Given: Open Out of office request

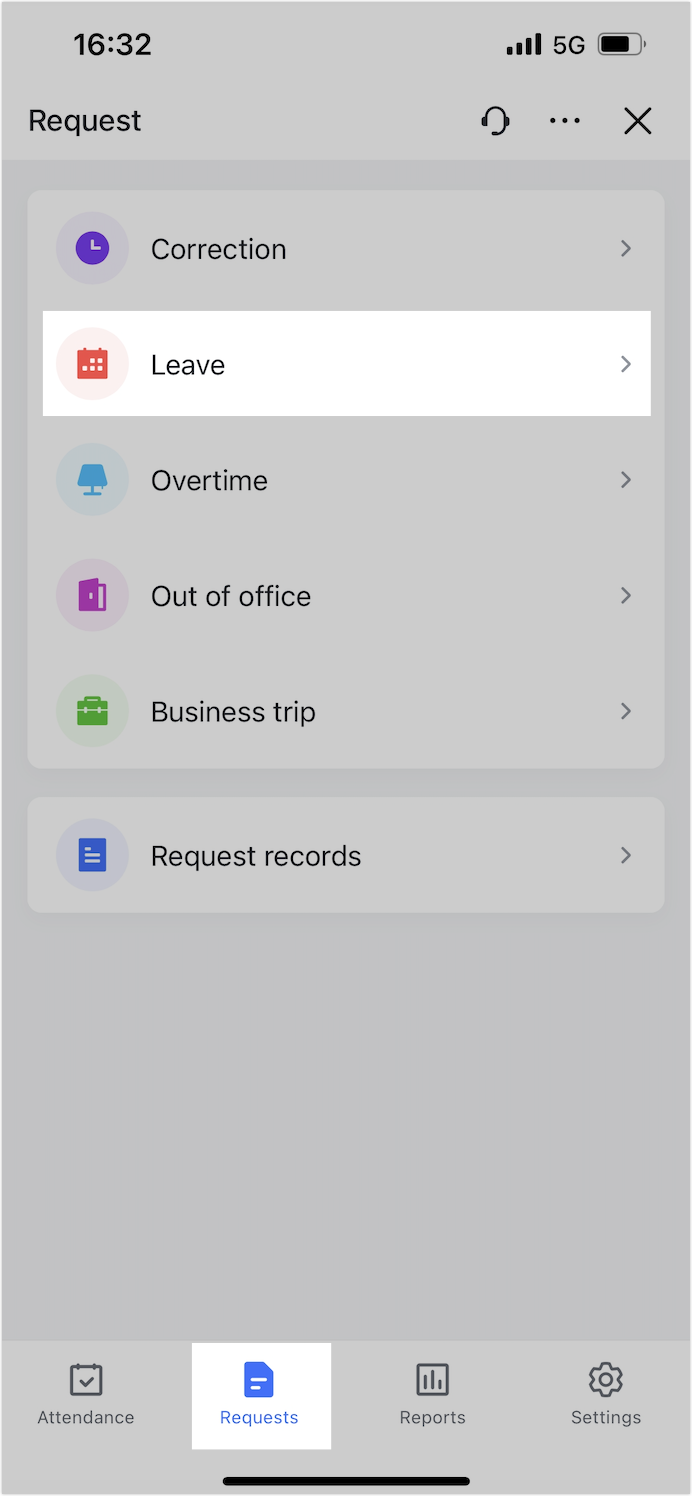Looking at the screenshot, I should 346,596.
